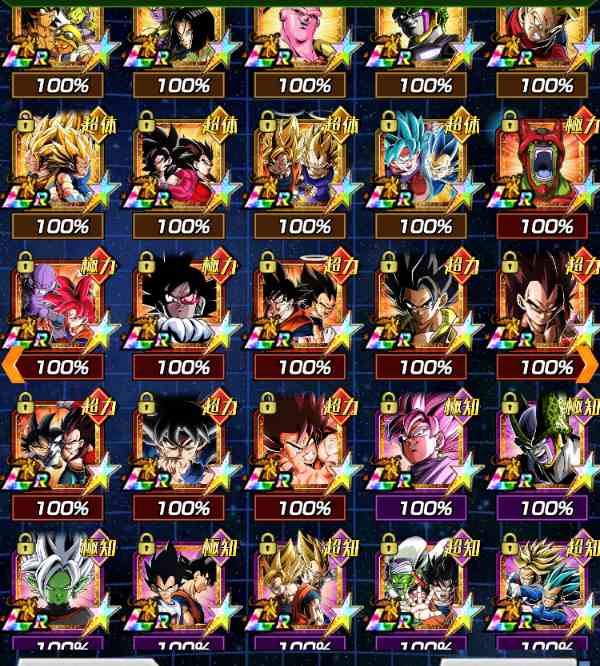Open the Piccolo and Gohan card

tap(426, 580)
